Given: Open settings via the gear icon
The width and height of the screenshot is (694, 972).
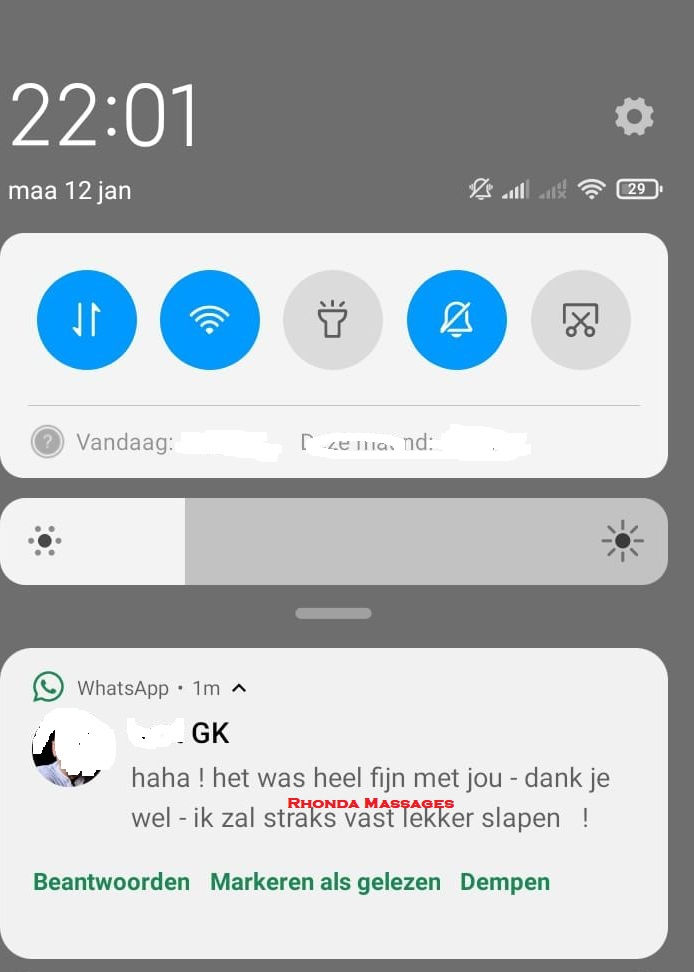Looking at the screenshot, I should tap(634, 117).
